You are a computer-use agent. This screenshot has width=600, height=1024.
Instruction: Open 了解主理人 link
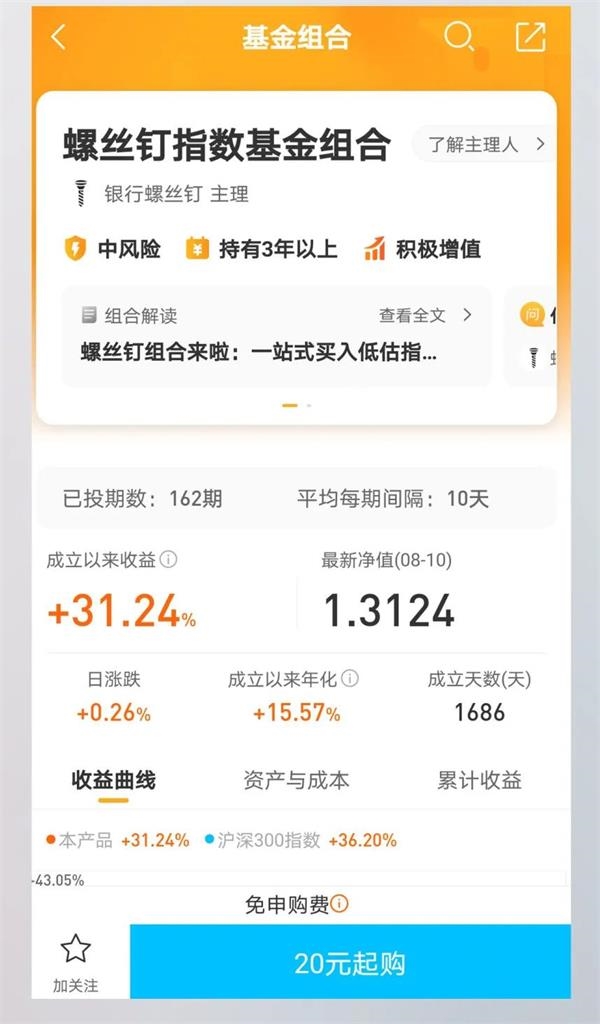coord(484,144)
